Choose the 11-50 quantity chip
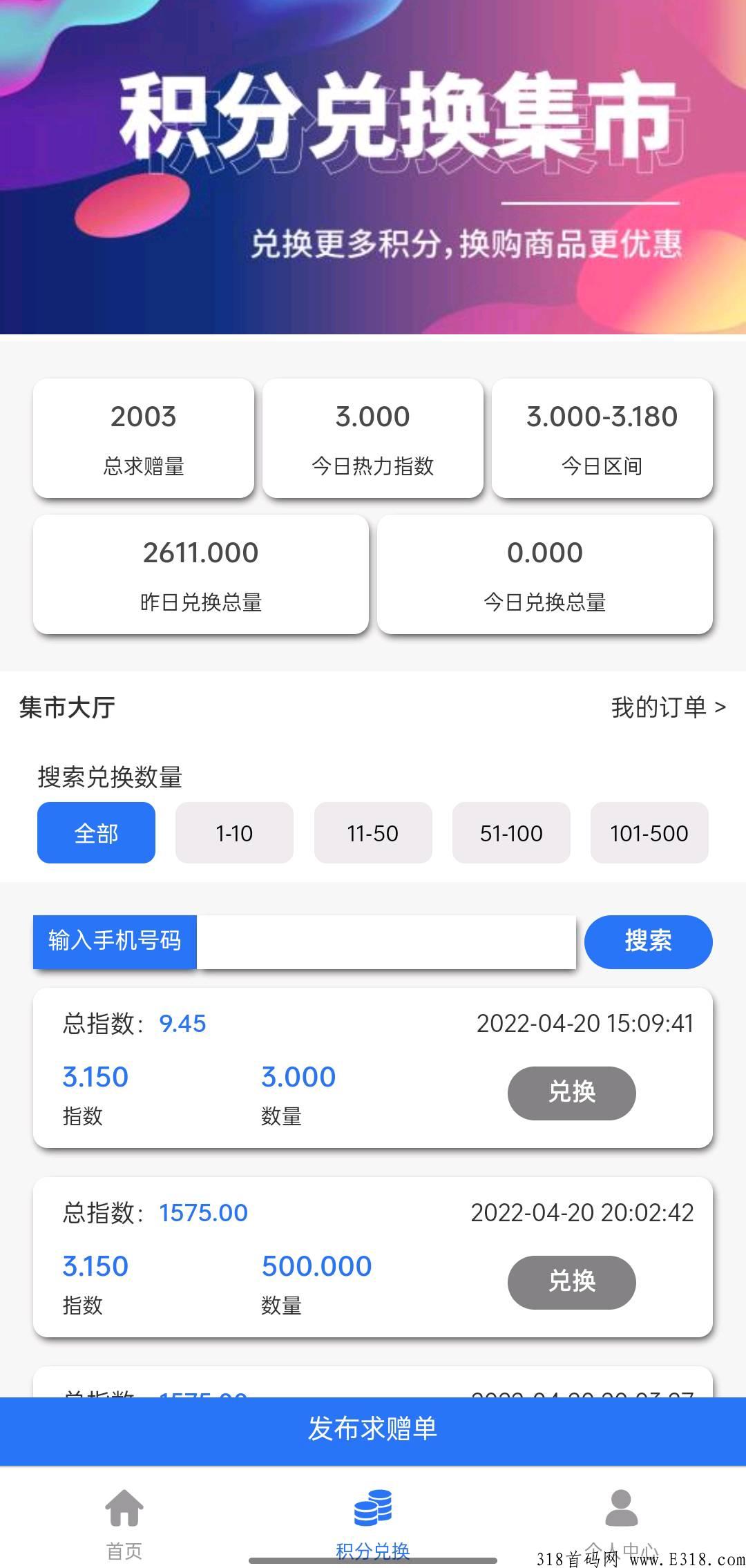The width and height of the screenshot is (746, 1568). click(373, 832)
